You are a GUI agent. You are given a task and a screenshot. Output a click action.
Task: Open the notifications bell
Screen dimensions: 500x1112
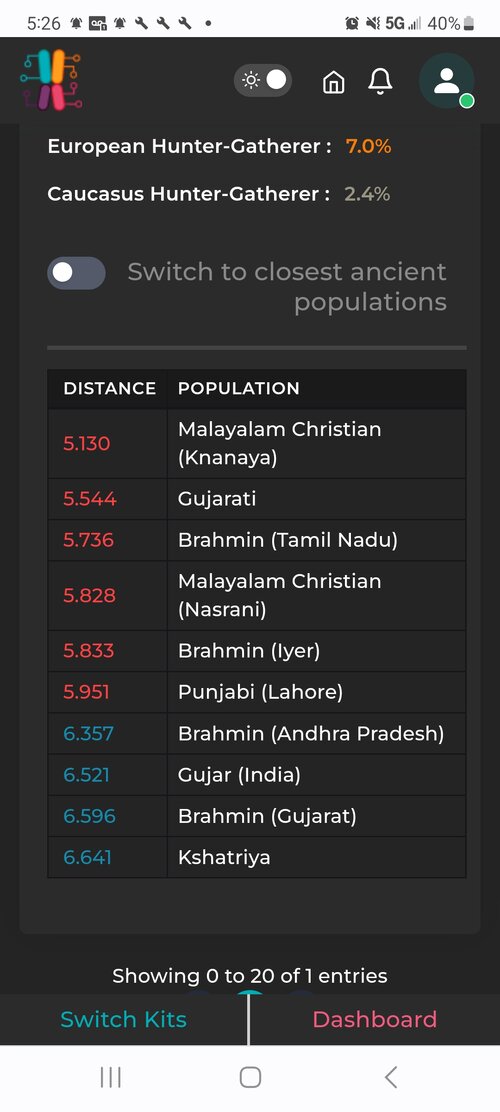(x=380, y=82)
